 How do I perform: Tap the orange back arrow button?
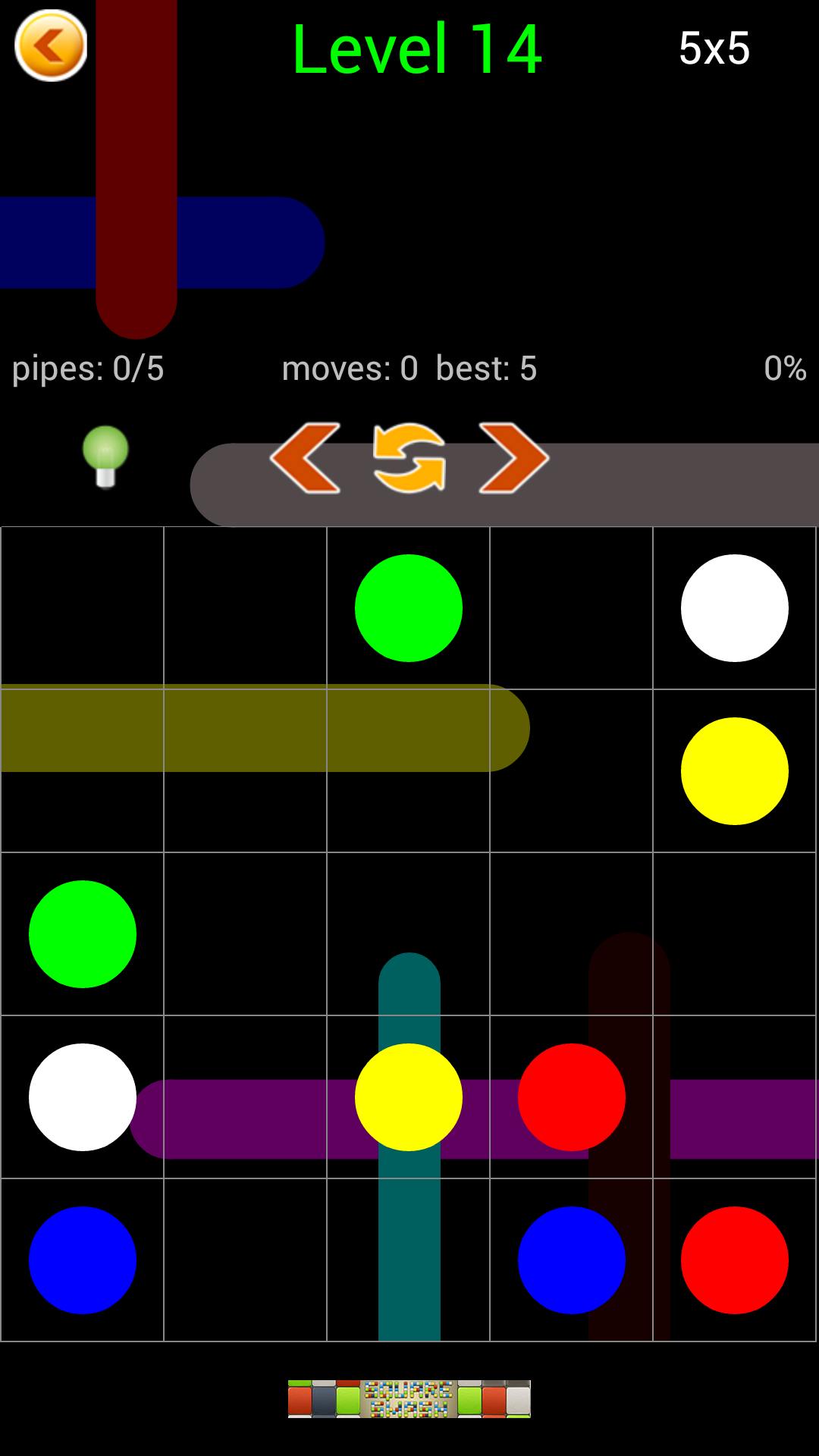[x=51, y=45]
